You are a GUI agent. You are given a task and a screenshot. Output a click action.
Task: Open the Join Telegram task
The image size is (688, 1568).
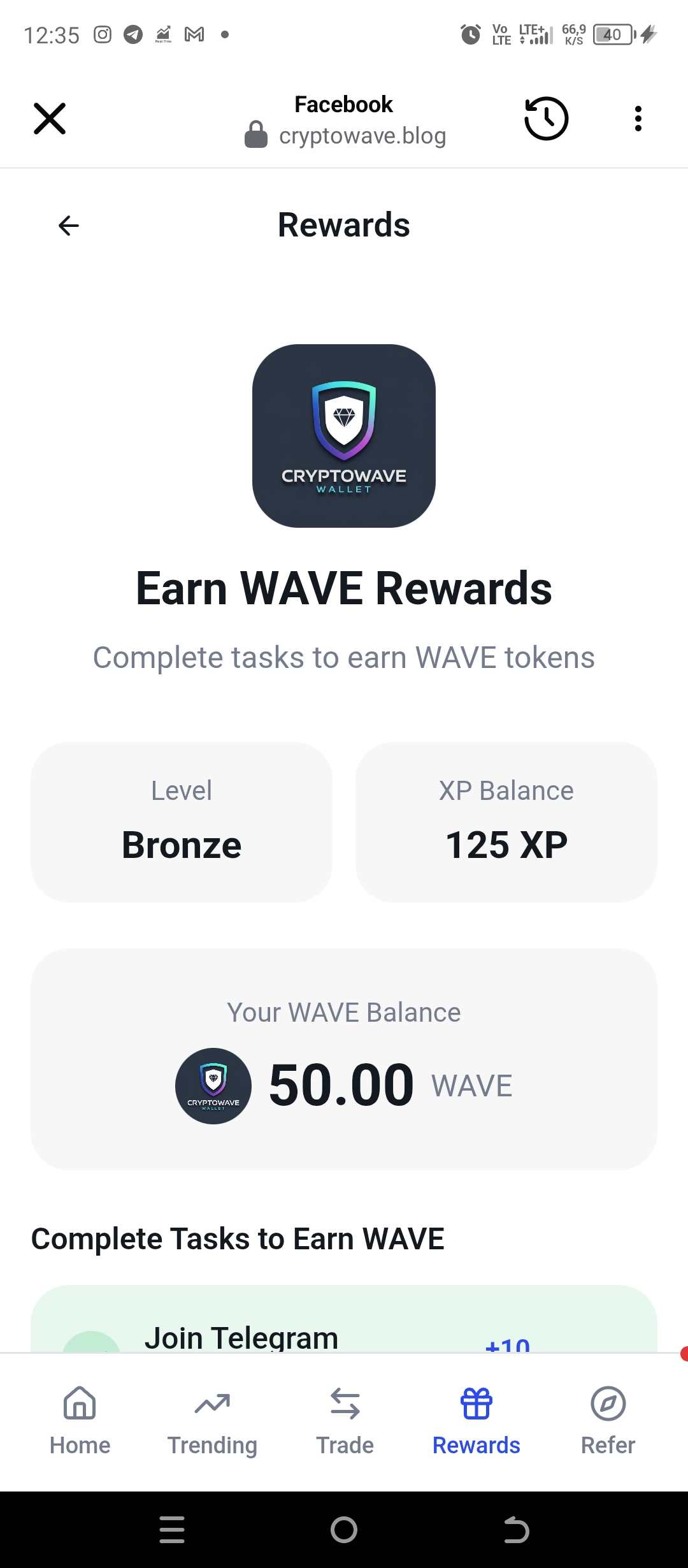(242, 1335)
